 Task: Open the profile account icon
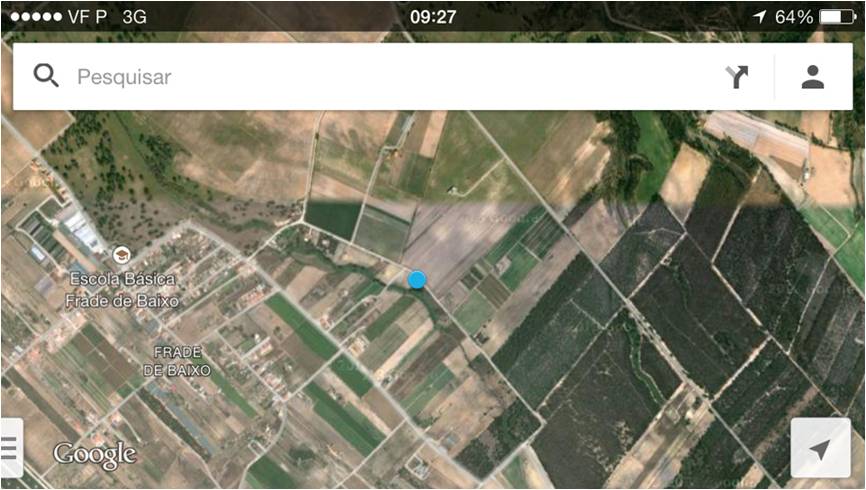point(813,77)
